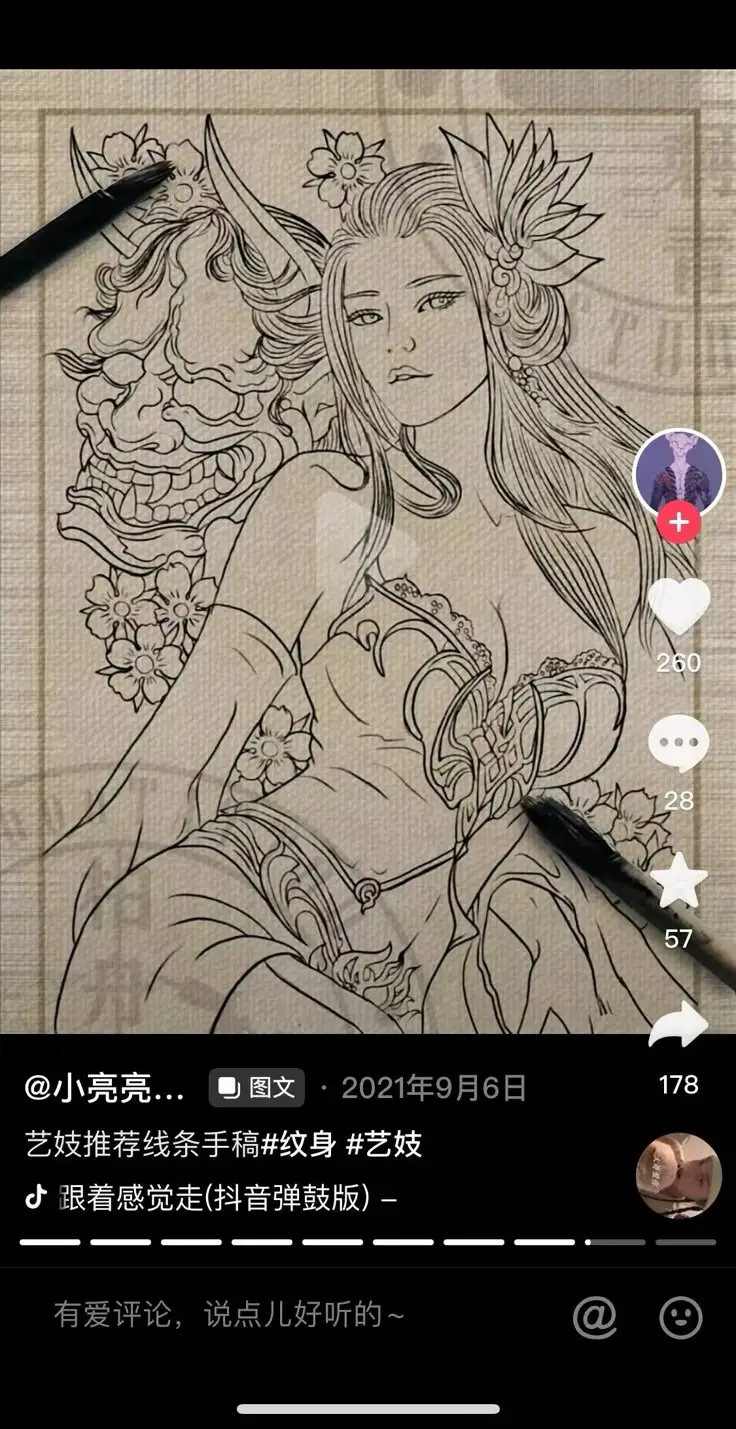The width and height of the screenshot is (736, 1429).
Task: Open the #艺妓 hashtag
Action: tap(384, 1144)
